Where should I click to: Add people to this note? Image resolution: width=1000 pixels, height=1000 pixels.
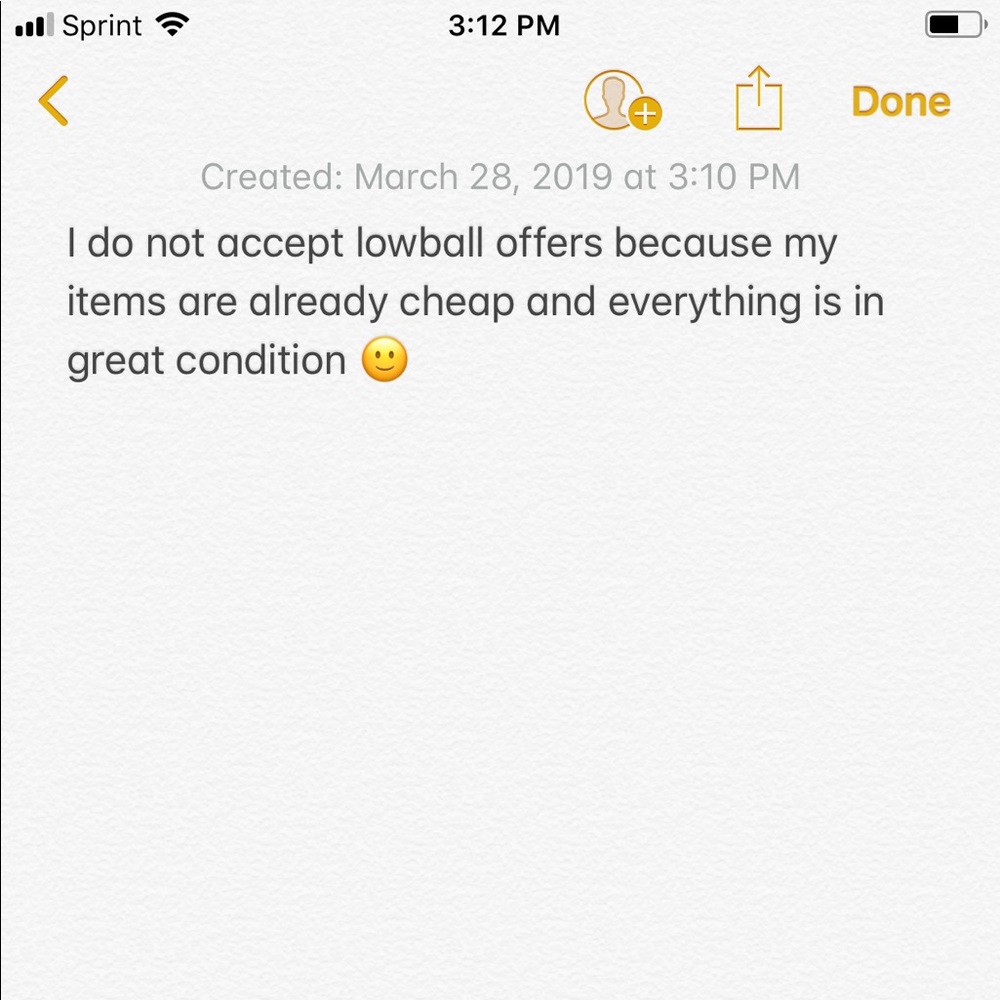click(622, 101)
